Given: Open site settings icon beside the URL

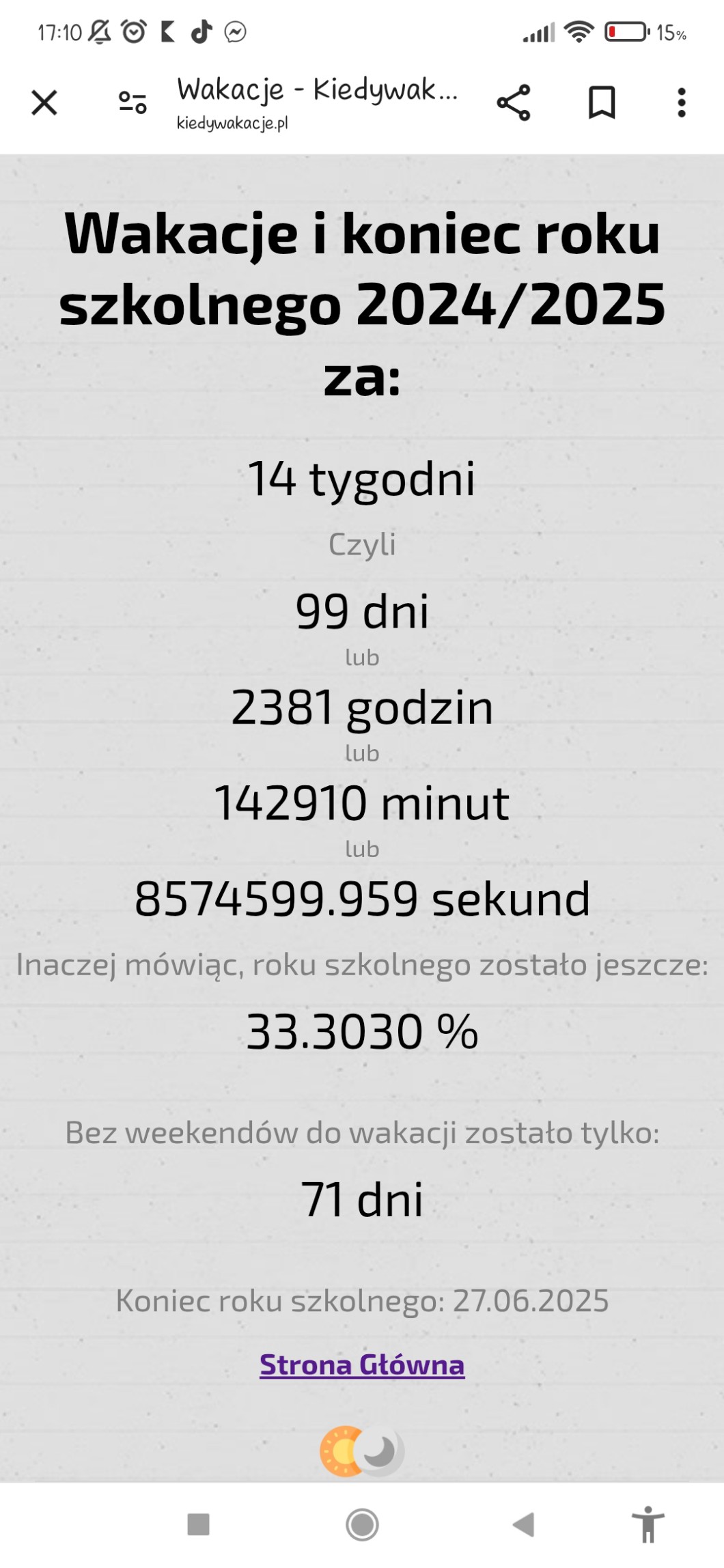Looking at the screenshot, I should coord(133,103).
